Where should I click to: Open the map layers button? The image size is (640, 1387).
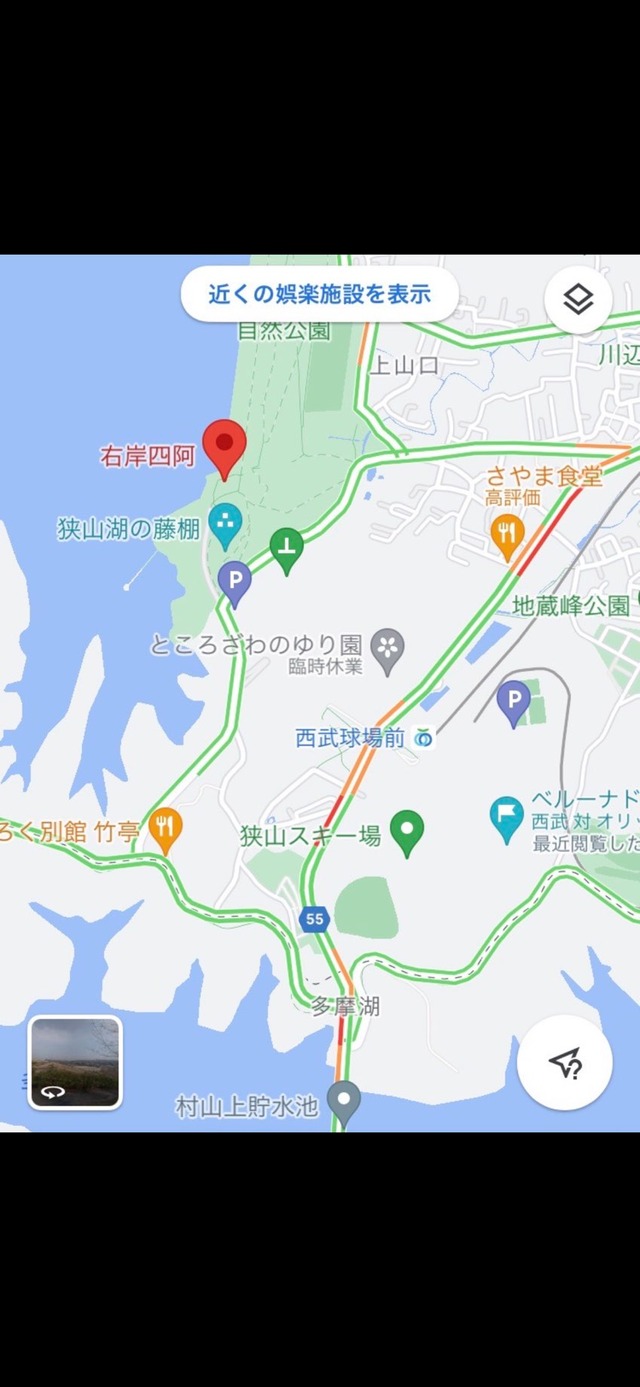[578, 299]
